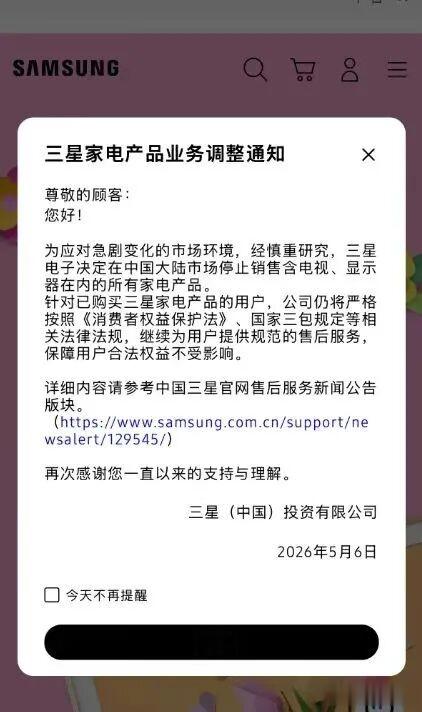Viewport: 422px width, 712px height.
Task: Open the samsung.com.cn newsalert link
Action: (206, 430)
